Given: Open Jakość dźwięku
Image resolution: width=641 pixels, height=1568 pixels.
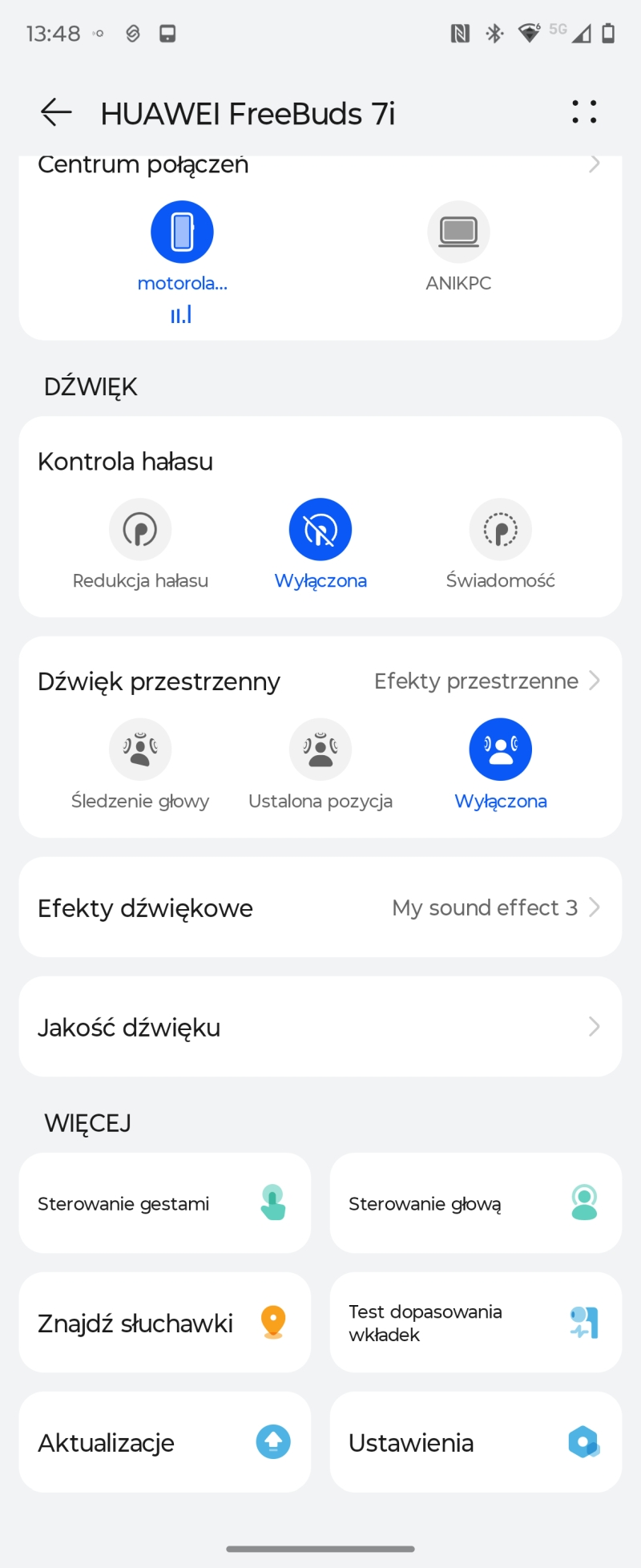Looking at the screenshot, I should [320, 1027].
